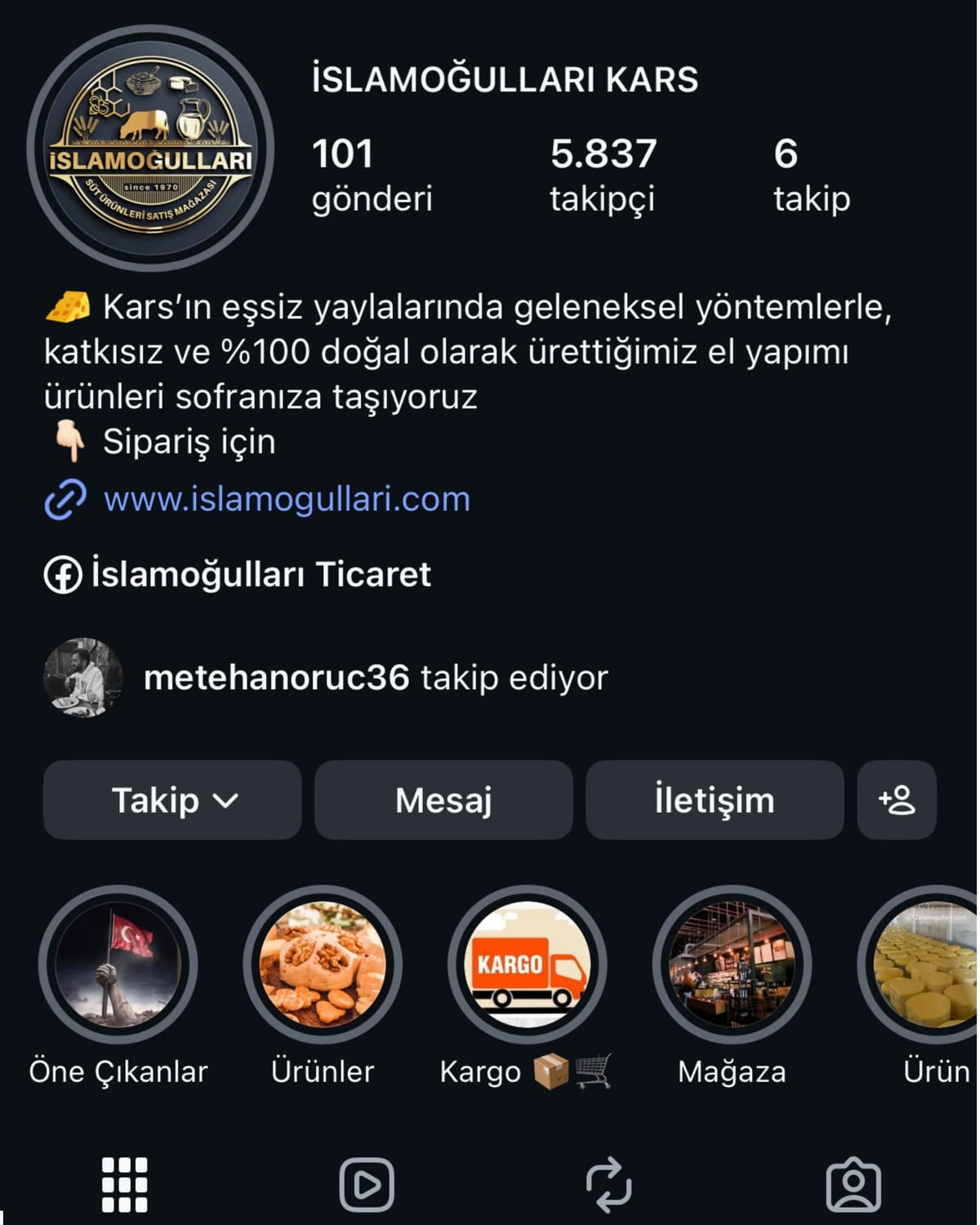Switch to the posts grid tab
Screen dimensions: 980x1225
coord(124,1184)
